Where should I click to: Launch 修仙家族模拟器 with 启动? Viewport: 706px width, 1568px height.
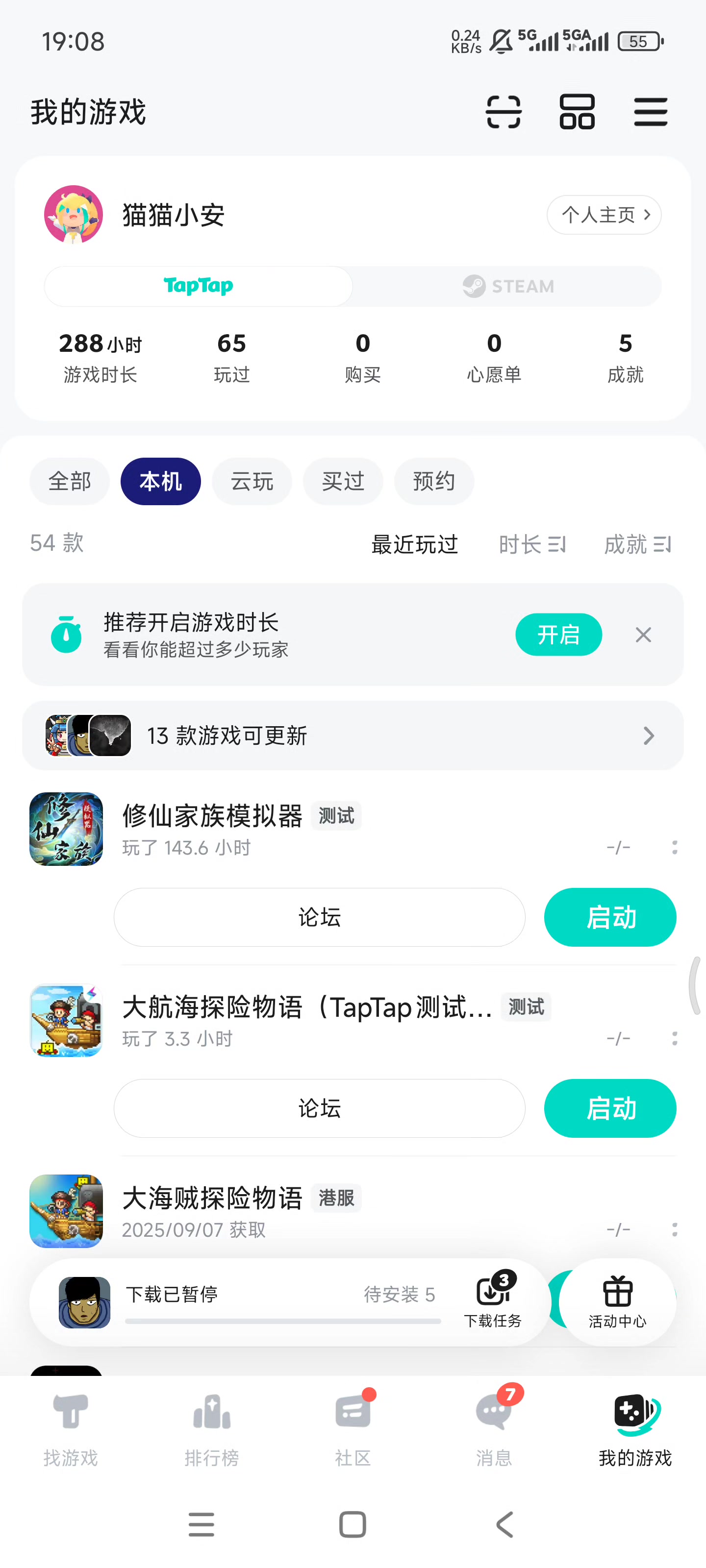pos(610,917)
